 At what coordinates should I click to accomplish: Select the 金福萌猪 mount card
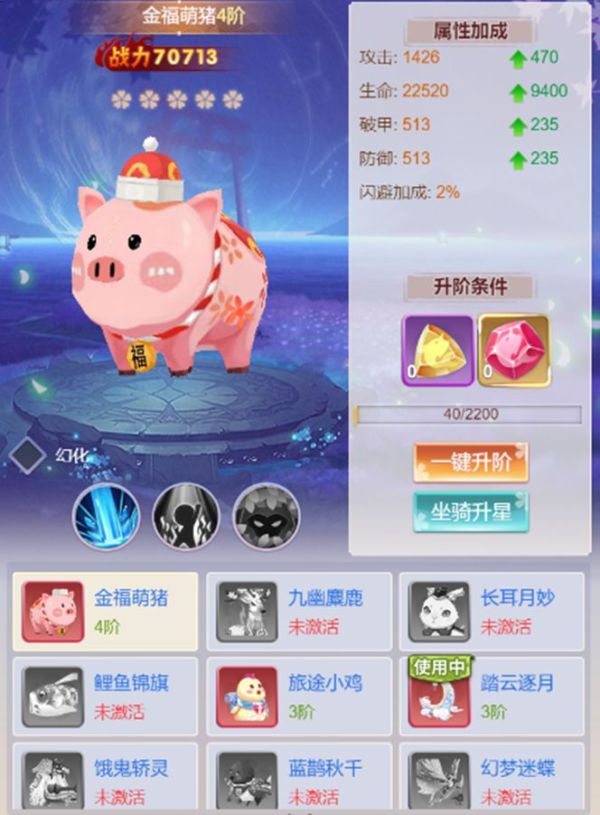105,612
